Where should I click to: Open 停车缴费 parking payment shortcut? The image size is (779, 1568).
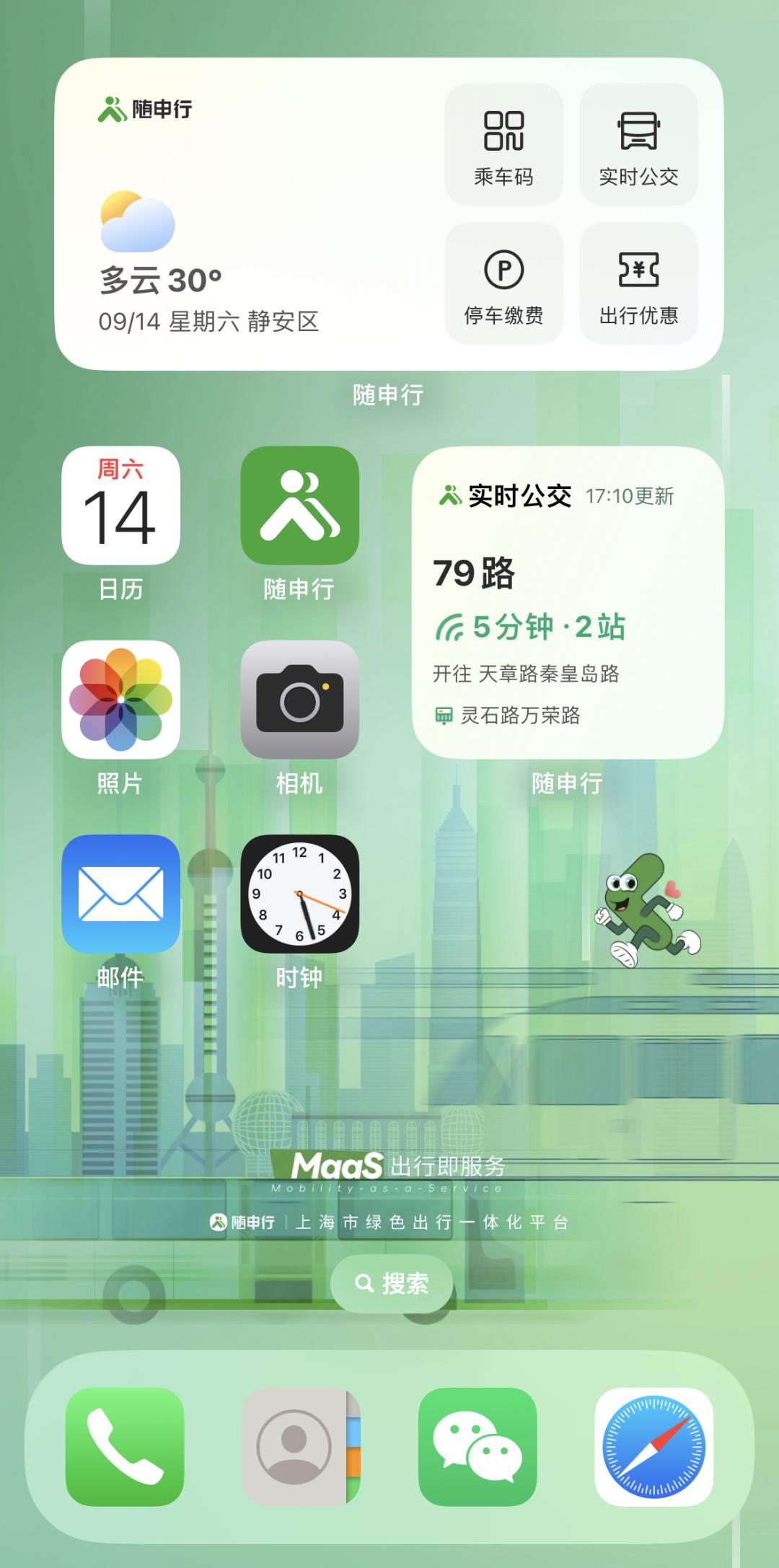click(503, 283)
